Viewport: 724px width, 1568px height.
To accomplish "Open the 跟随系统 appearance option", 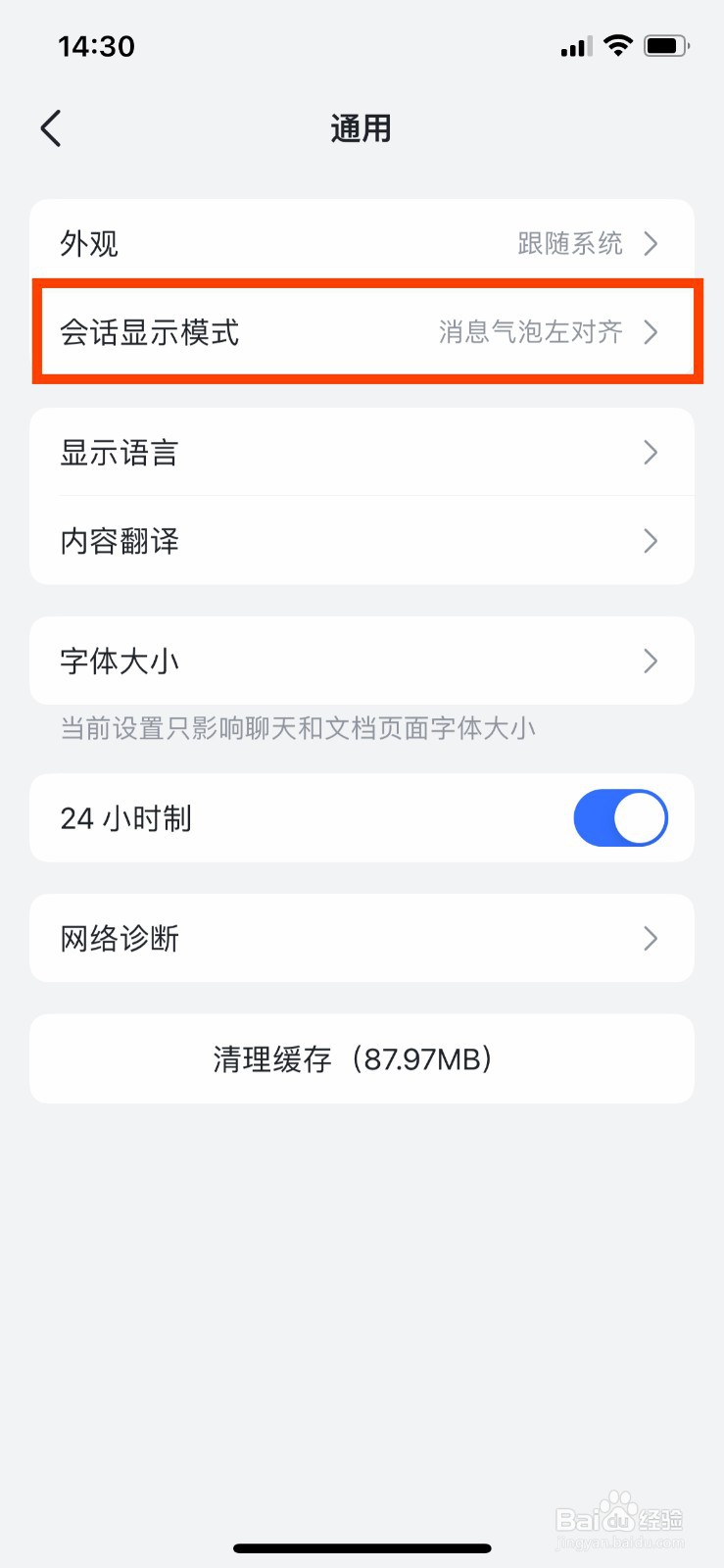I will [x=566, y=243].
